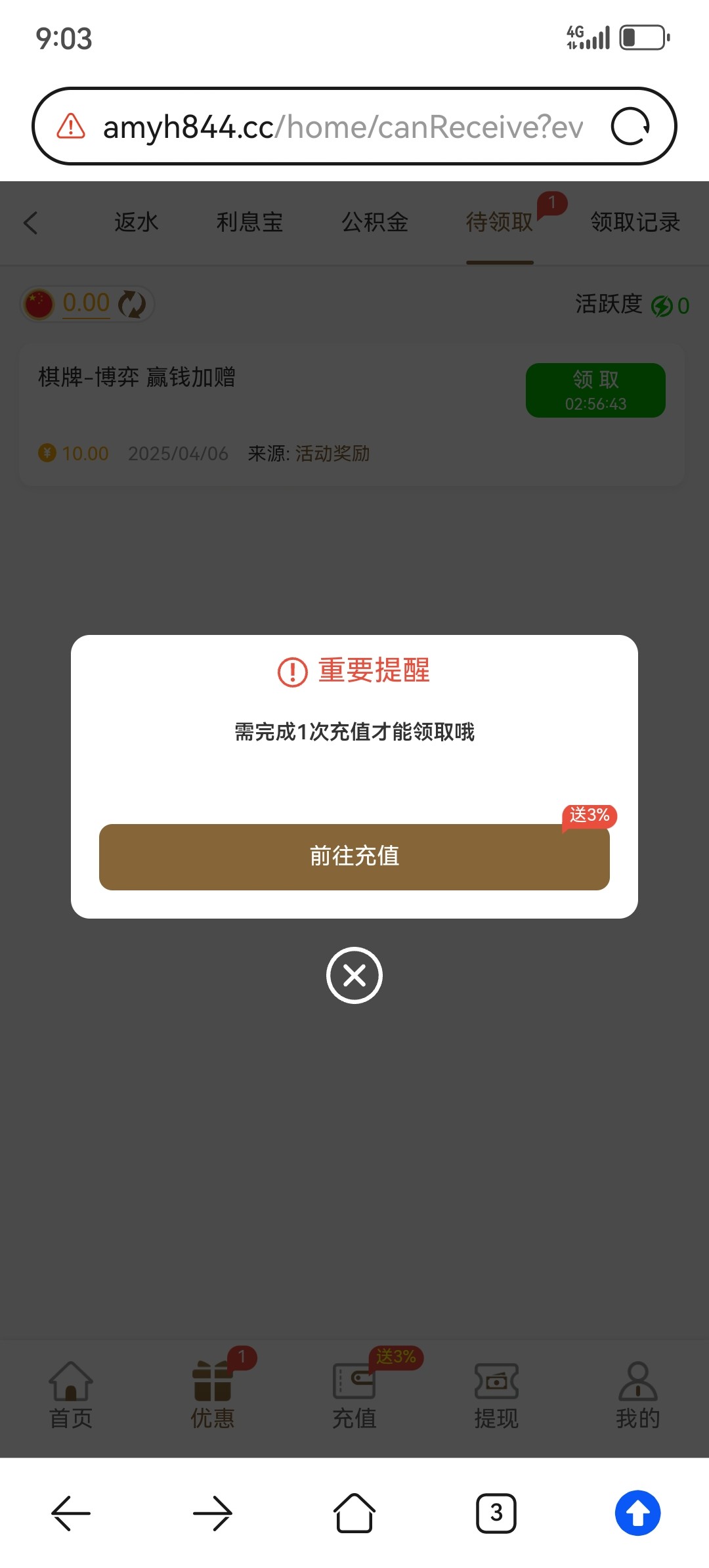
Task: Open the browser home page
Action: tap(354, 1513)
